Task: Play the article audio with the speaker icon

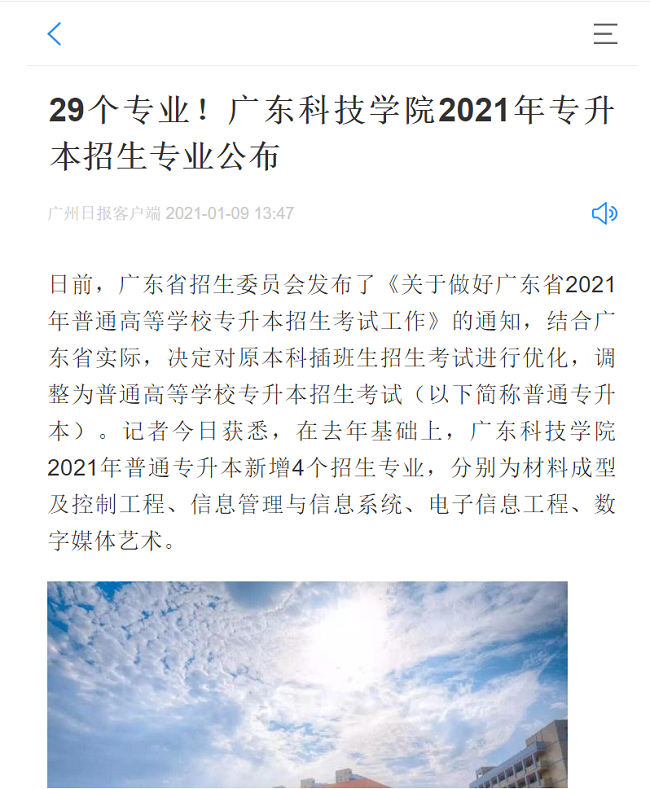Action: coord(604,213)
